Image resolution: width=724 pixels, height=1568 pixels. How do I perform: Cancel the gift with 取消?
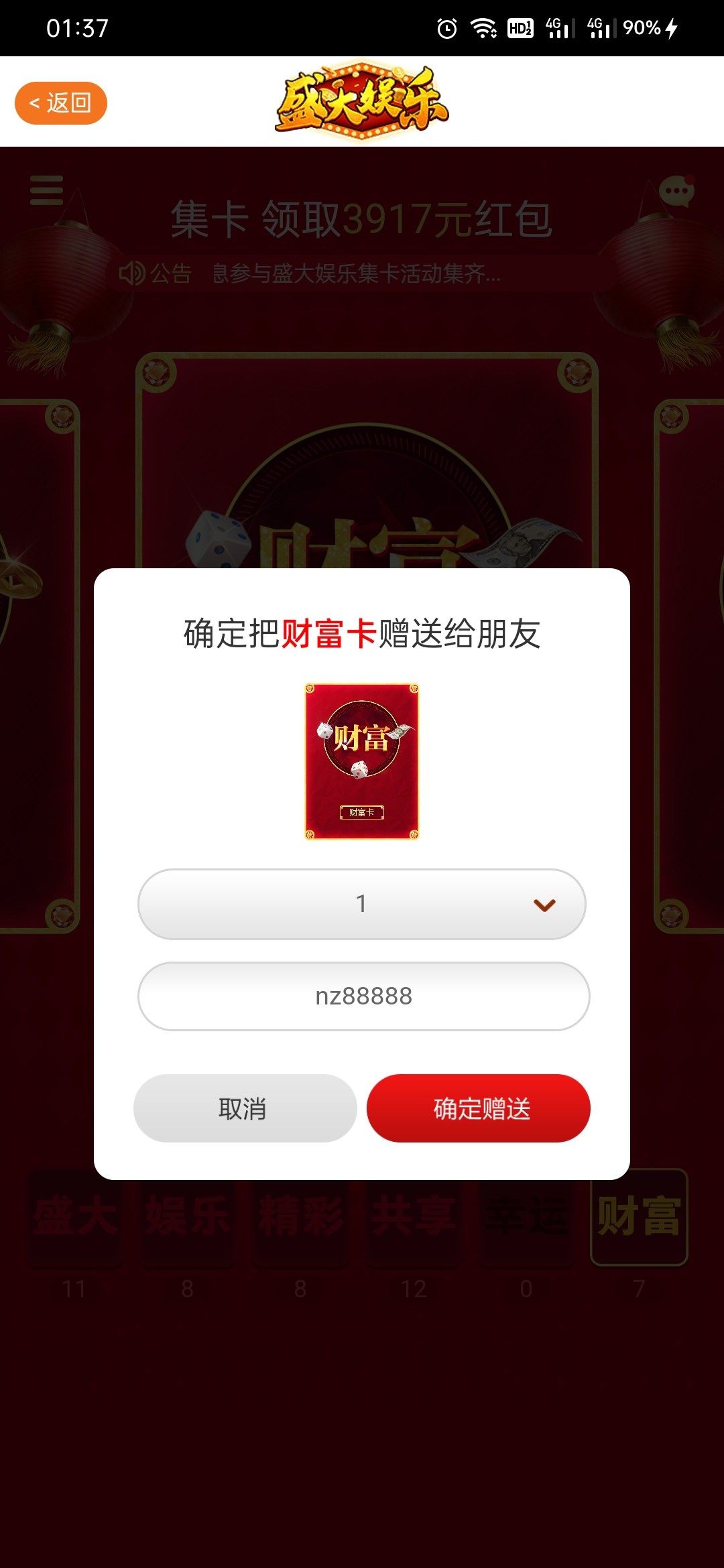pos(245,1108)
